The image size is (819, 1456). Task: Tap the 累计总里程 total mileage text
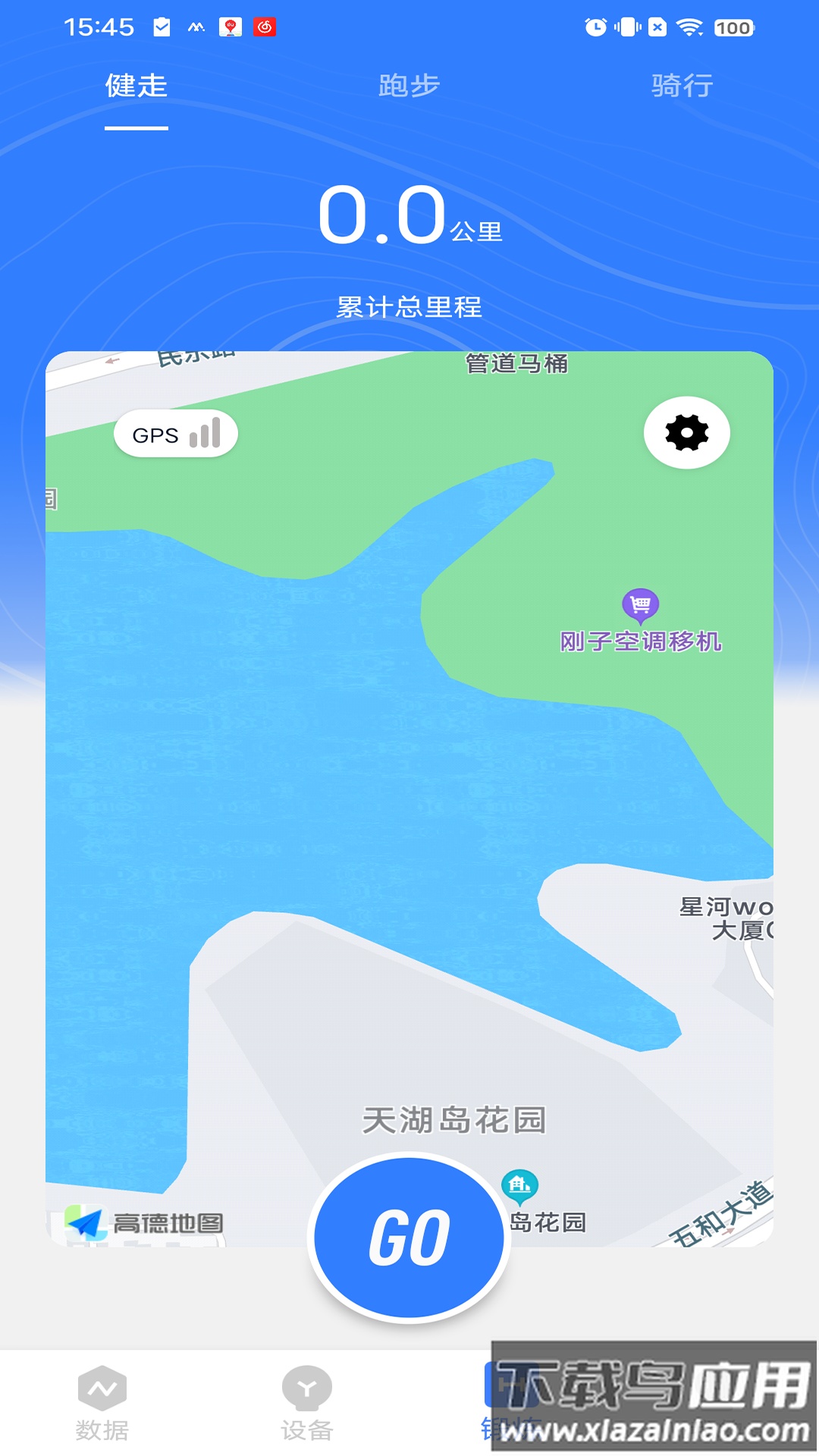[x=409, y=308]
